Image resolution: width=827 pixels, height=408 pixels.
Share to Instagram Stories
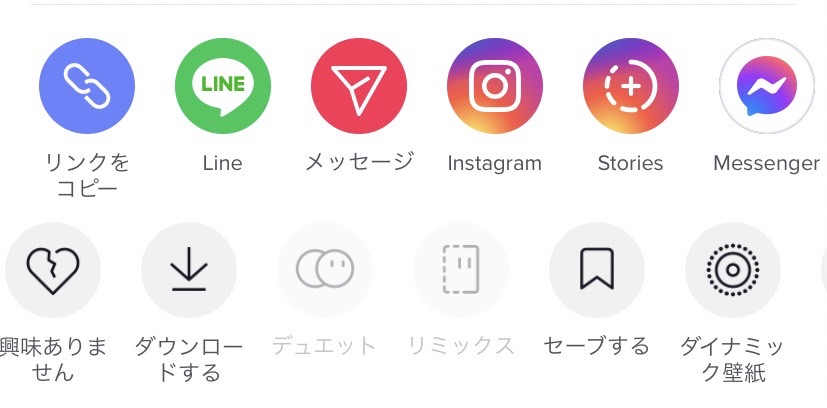coord(630,86)
